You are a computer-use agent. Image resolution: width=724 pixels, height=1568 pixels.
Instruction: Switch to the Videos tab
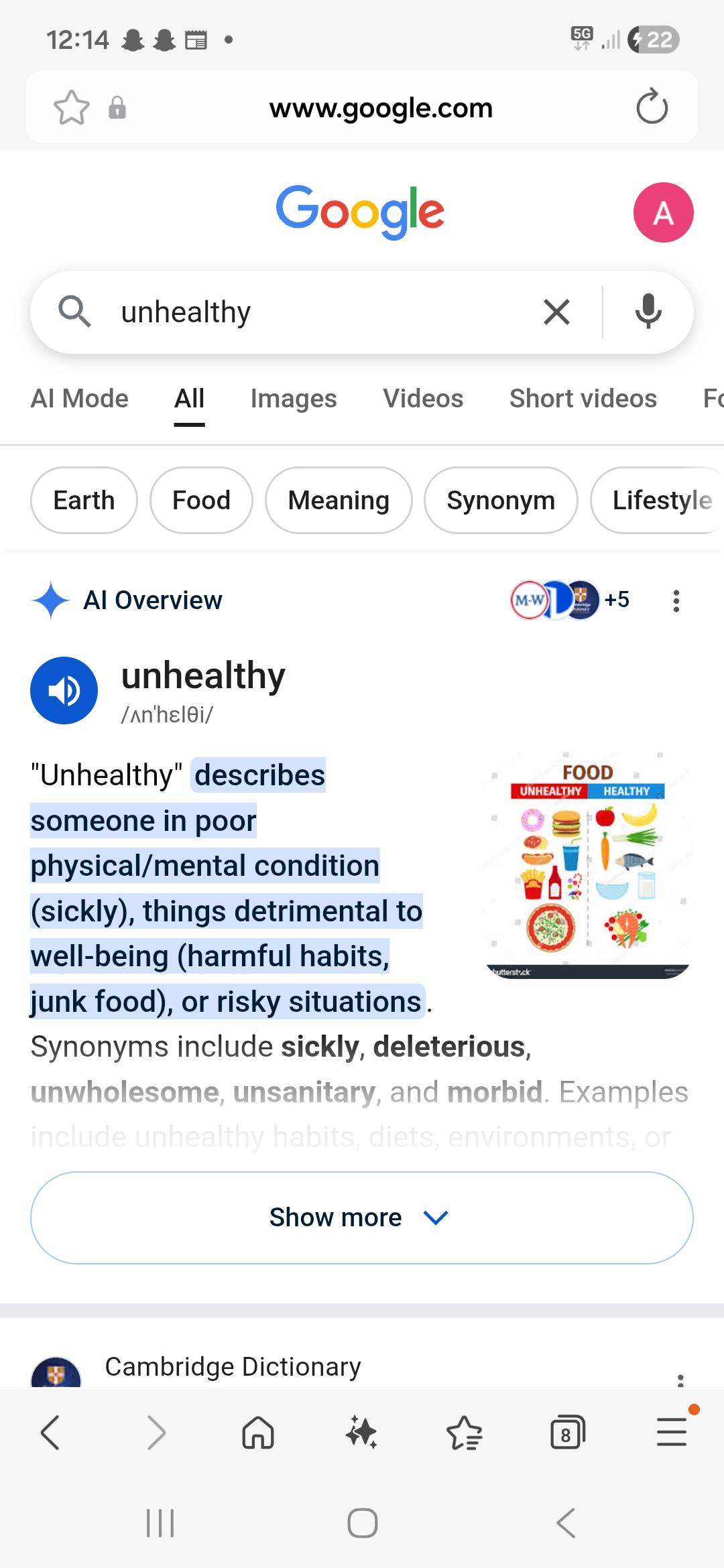point(423,399)
